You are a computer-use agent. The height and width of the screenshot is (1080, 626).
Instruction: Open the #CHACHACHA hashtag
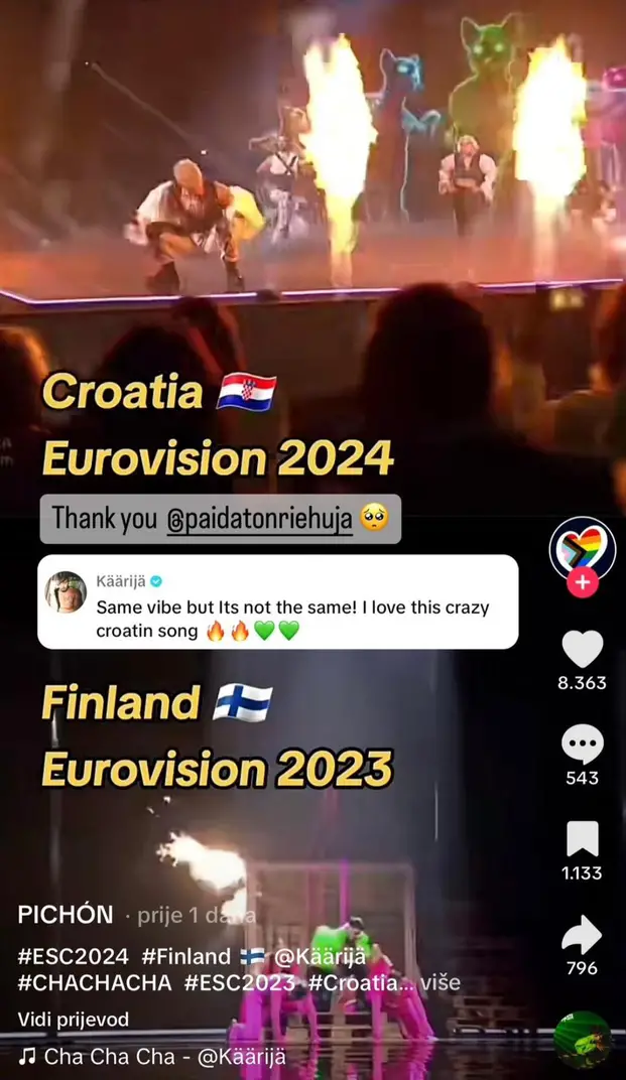pyautogui.click(x=95, y=982)
